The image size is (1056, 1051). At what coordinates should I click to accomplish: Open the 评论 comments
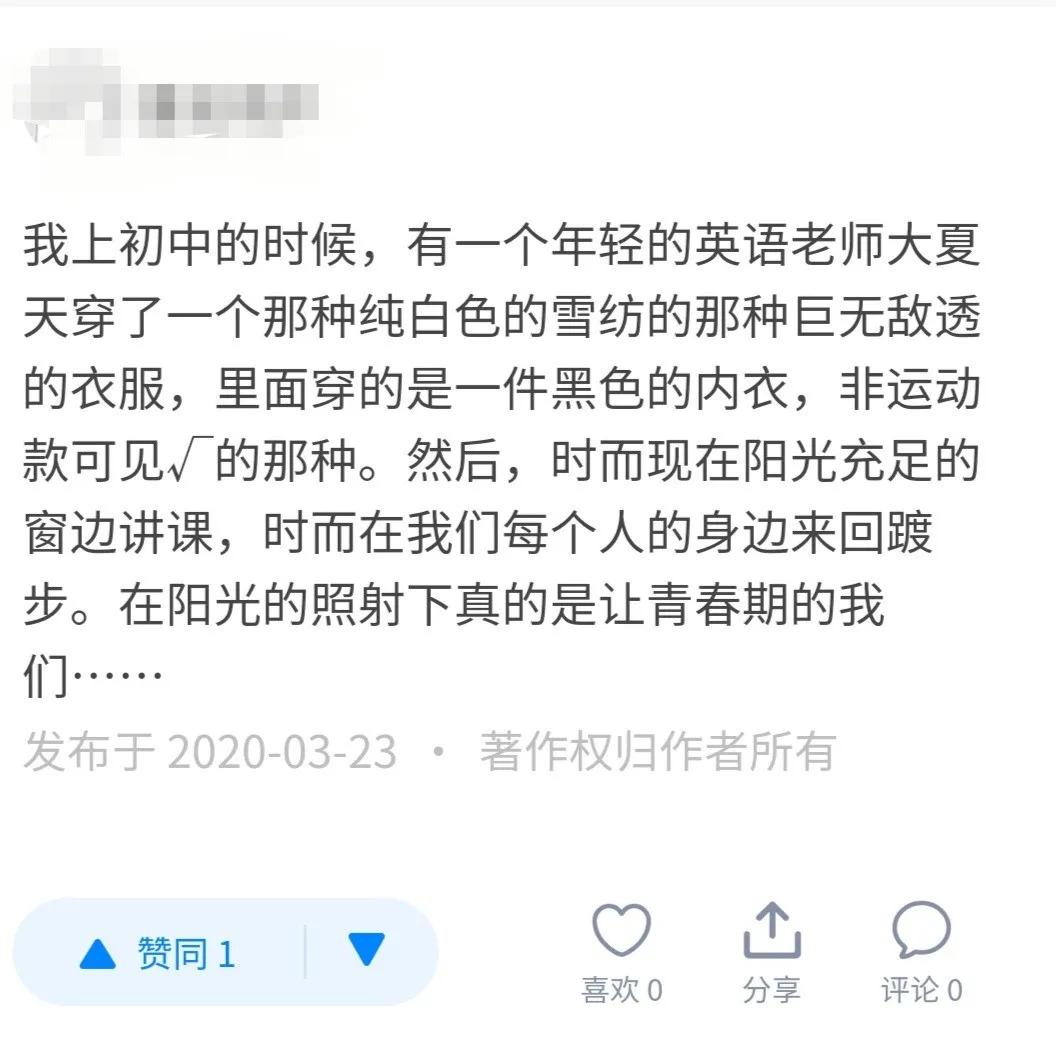coord(921,932)
